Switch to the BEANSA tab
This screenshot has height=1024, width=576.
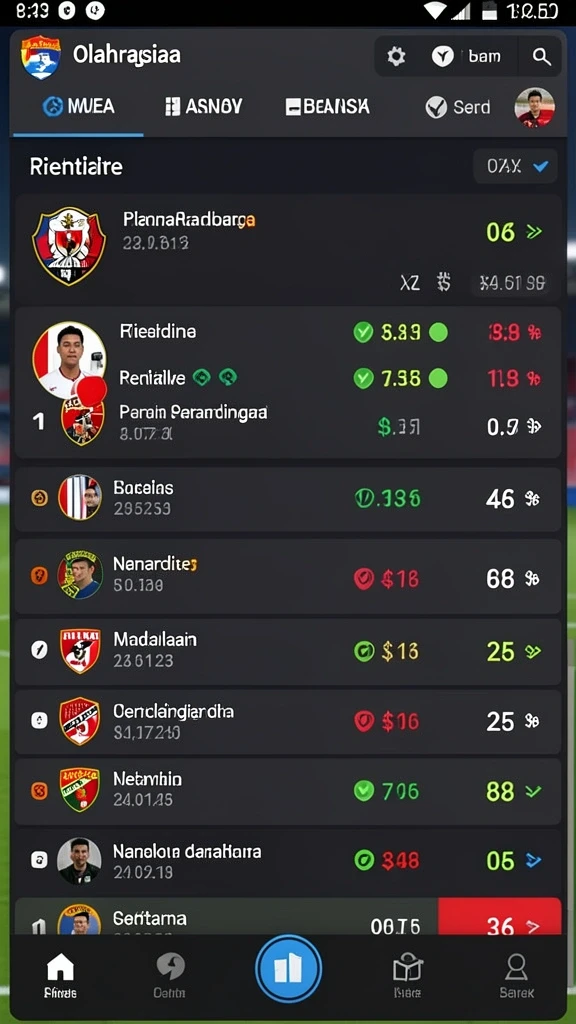(327, 106)
